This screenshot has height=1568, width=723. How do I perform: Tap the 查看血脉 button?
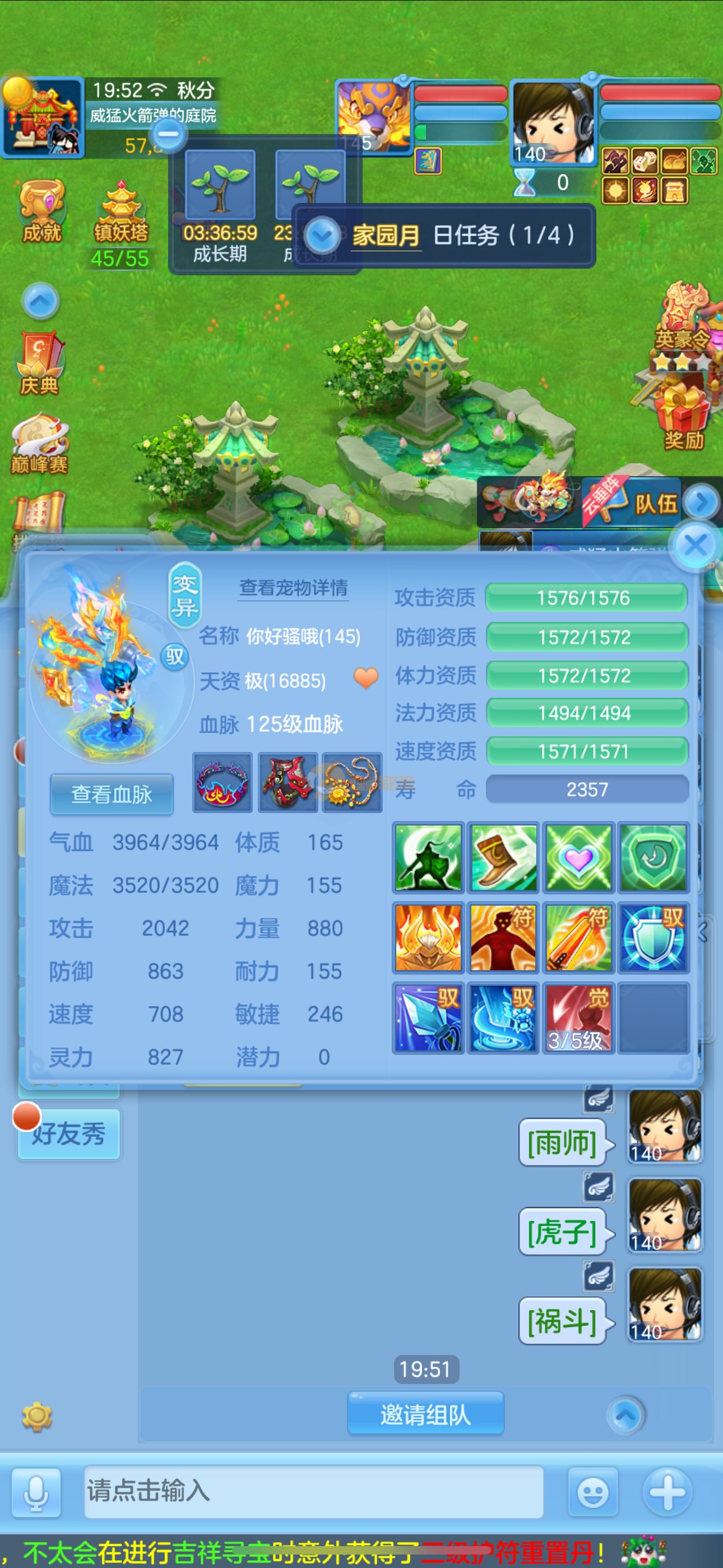click(x=112, y=794)
